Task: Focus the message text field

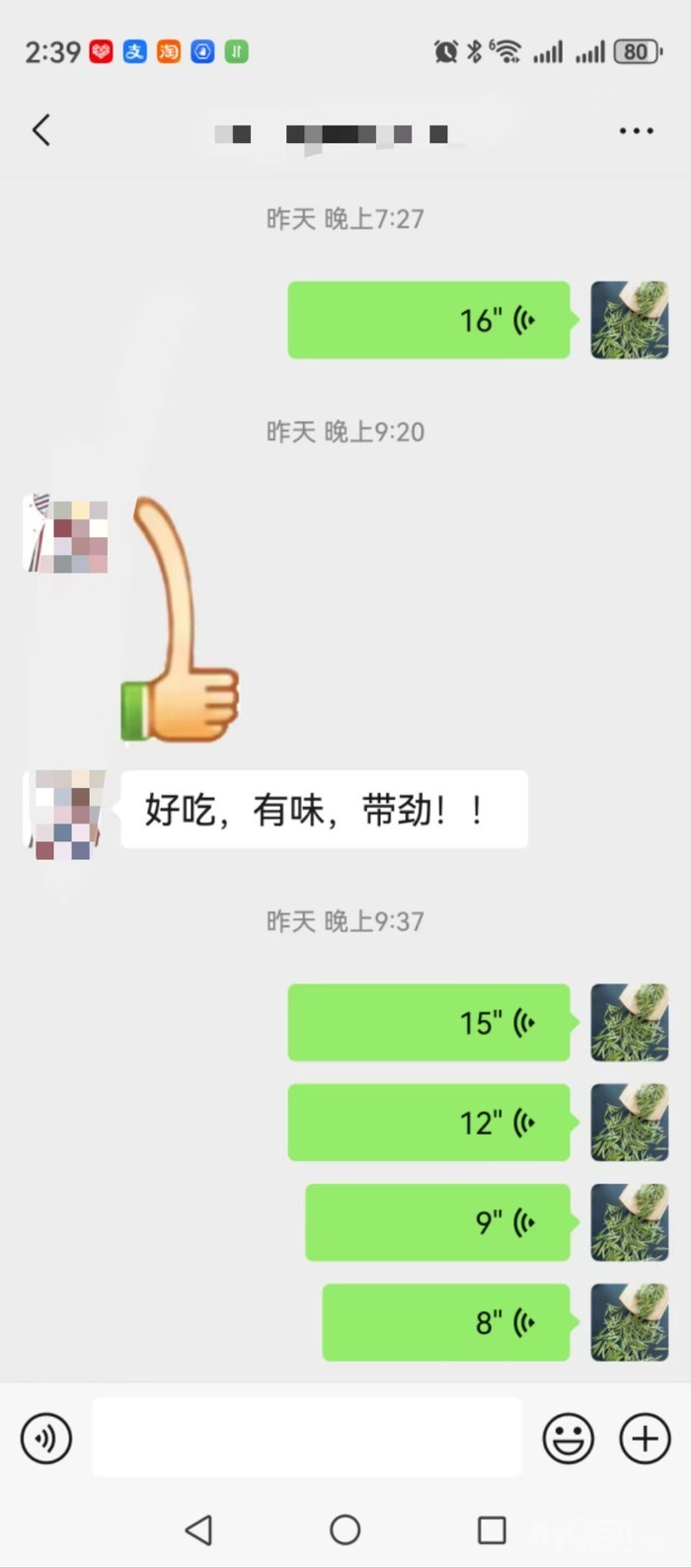Action: tap(306, 1438)
